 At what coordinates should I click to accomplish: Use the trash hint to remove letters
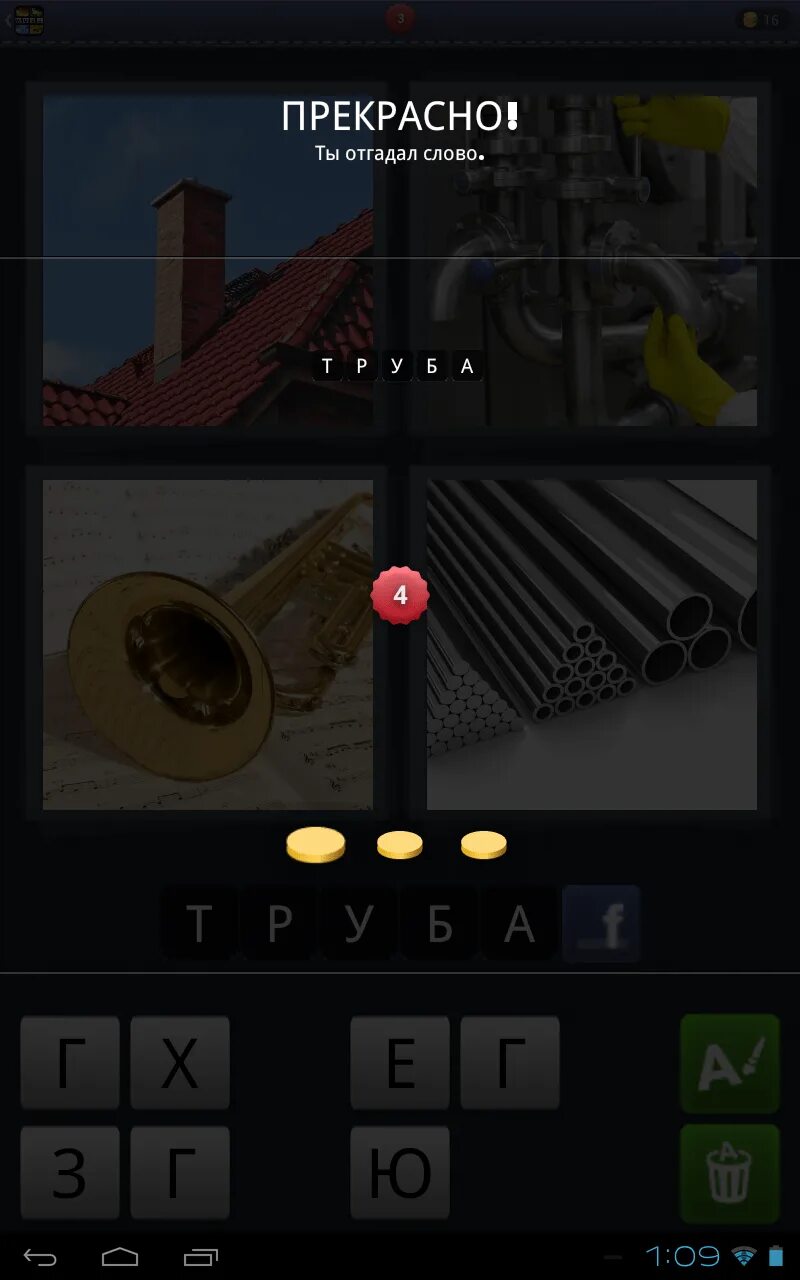click(730, 1174)
